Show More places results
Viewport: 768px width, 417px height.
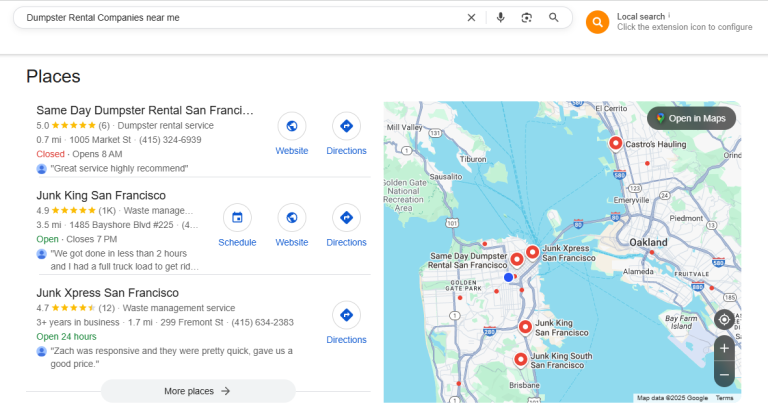(x=198, y=391)
